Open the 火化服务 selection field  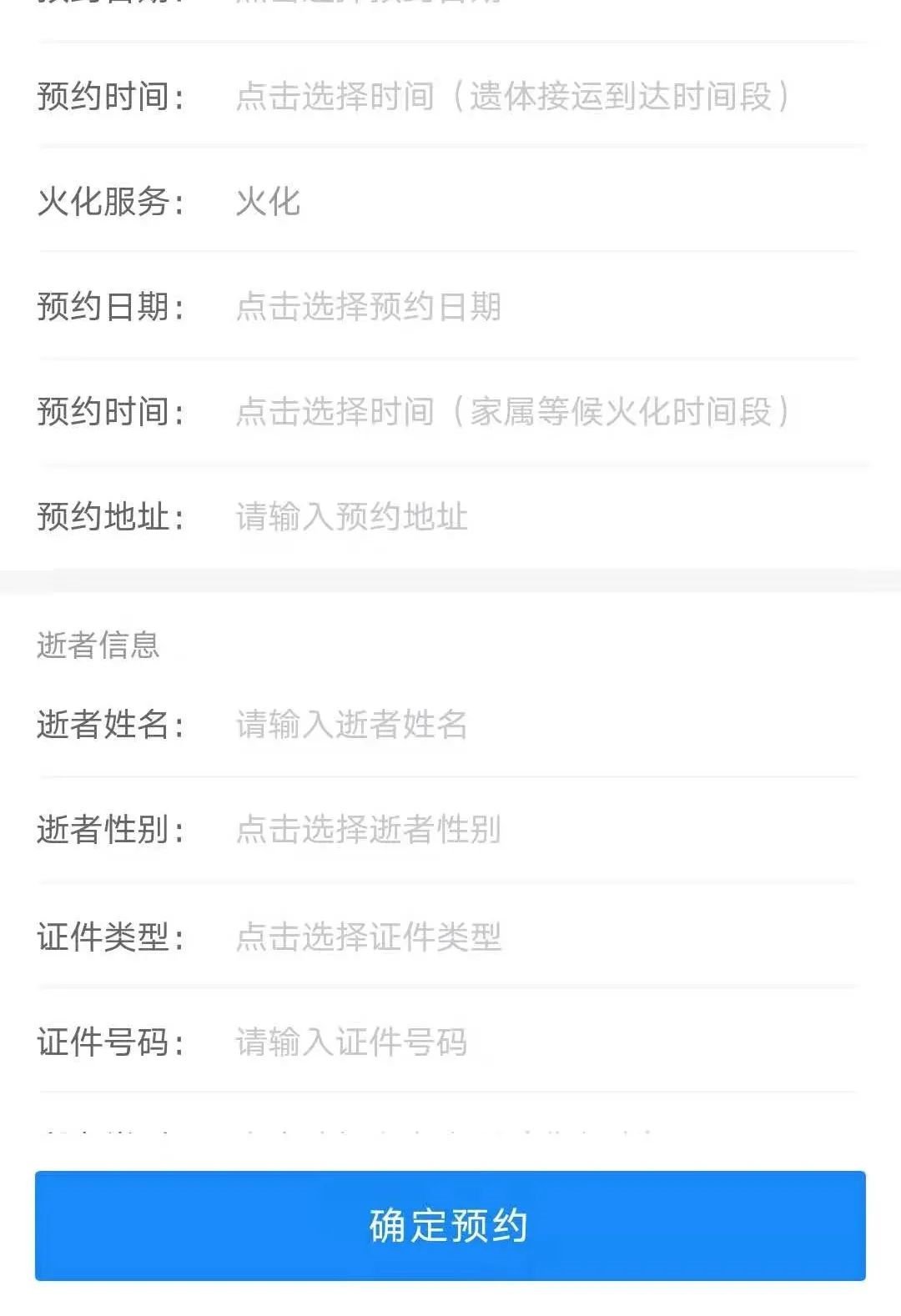(x=269, y=202)
